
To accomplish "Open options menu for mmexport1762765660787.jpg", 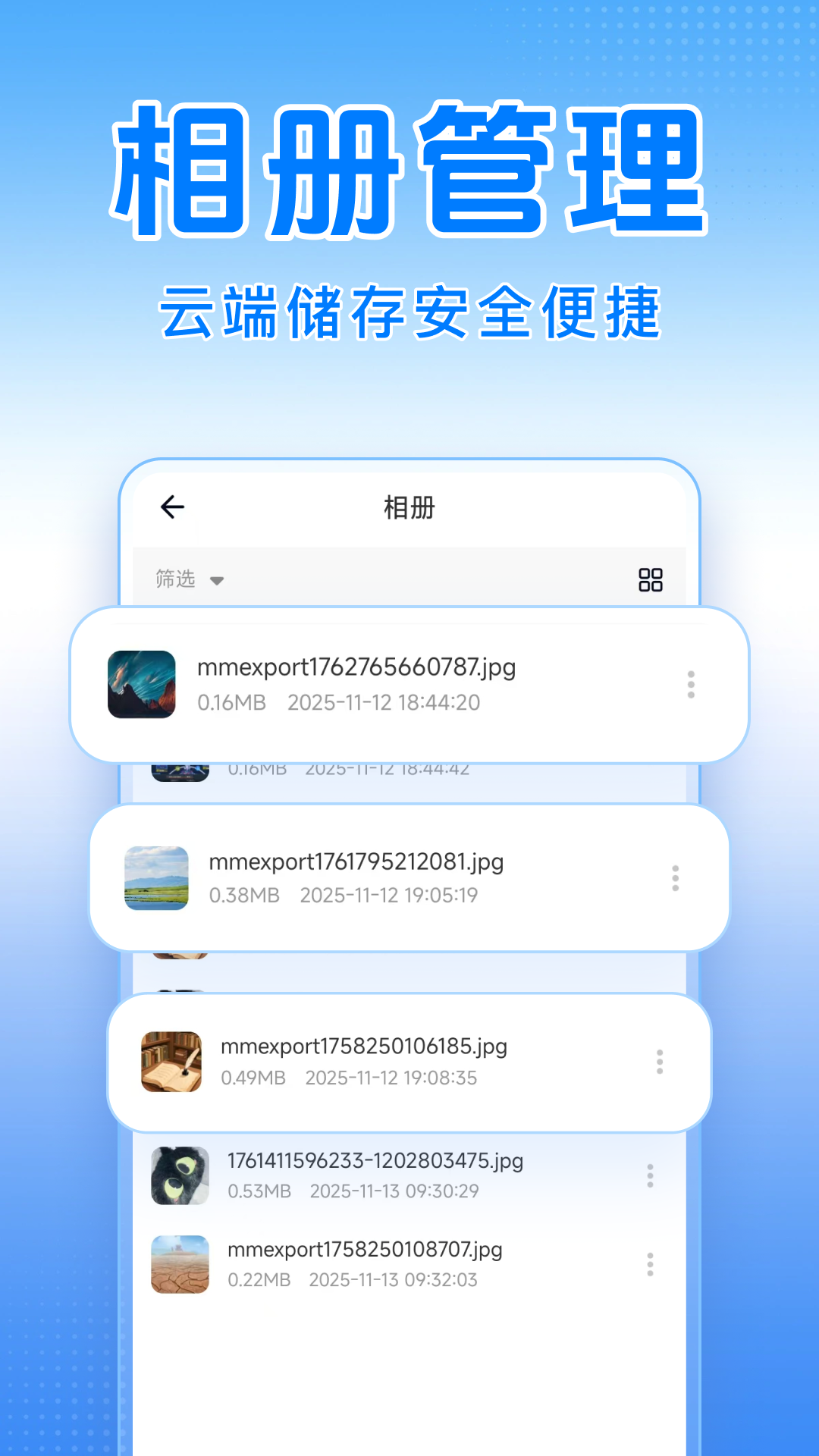I will click(x=691, y=685).
